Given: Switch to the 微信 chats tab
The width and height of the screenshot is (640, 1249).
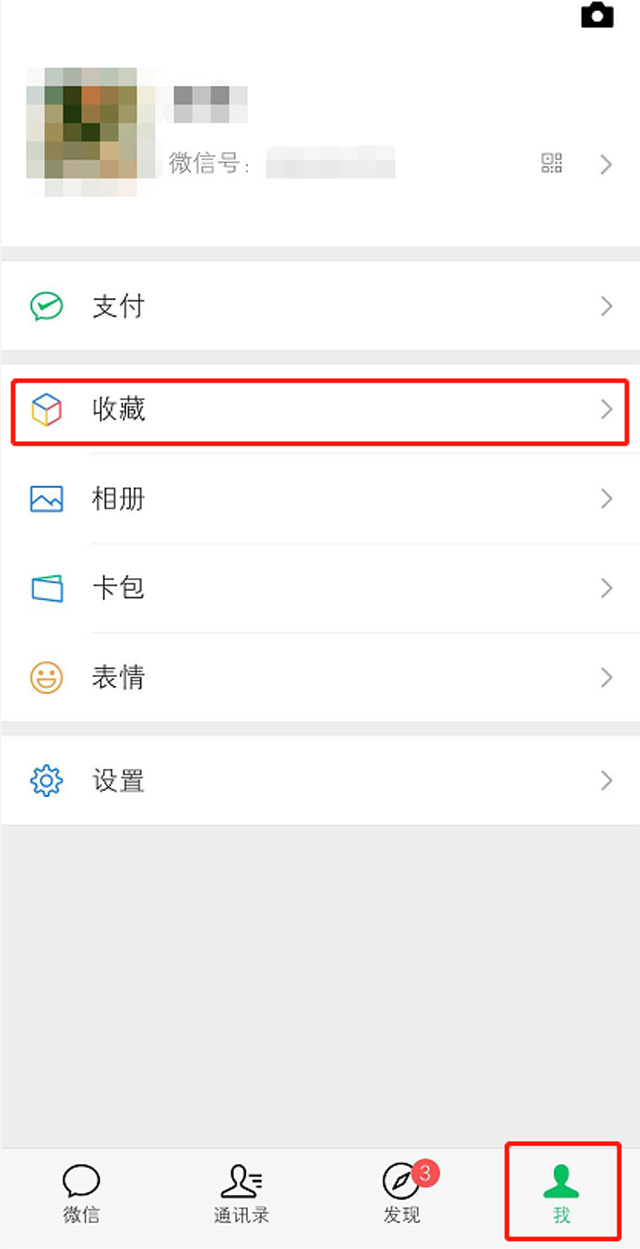Looking at the screenshot, I should pos(81,1195).
